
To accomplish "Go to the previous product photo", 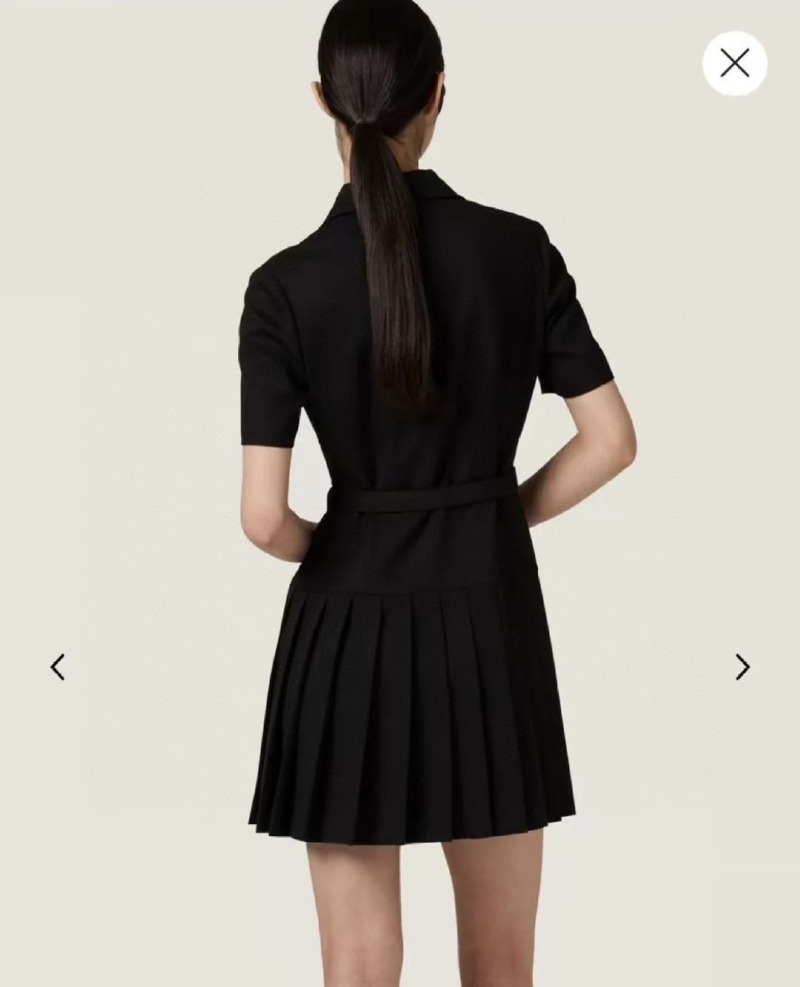I will point(58,667).
